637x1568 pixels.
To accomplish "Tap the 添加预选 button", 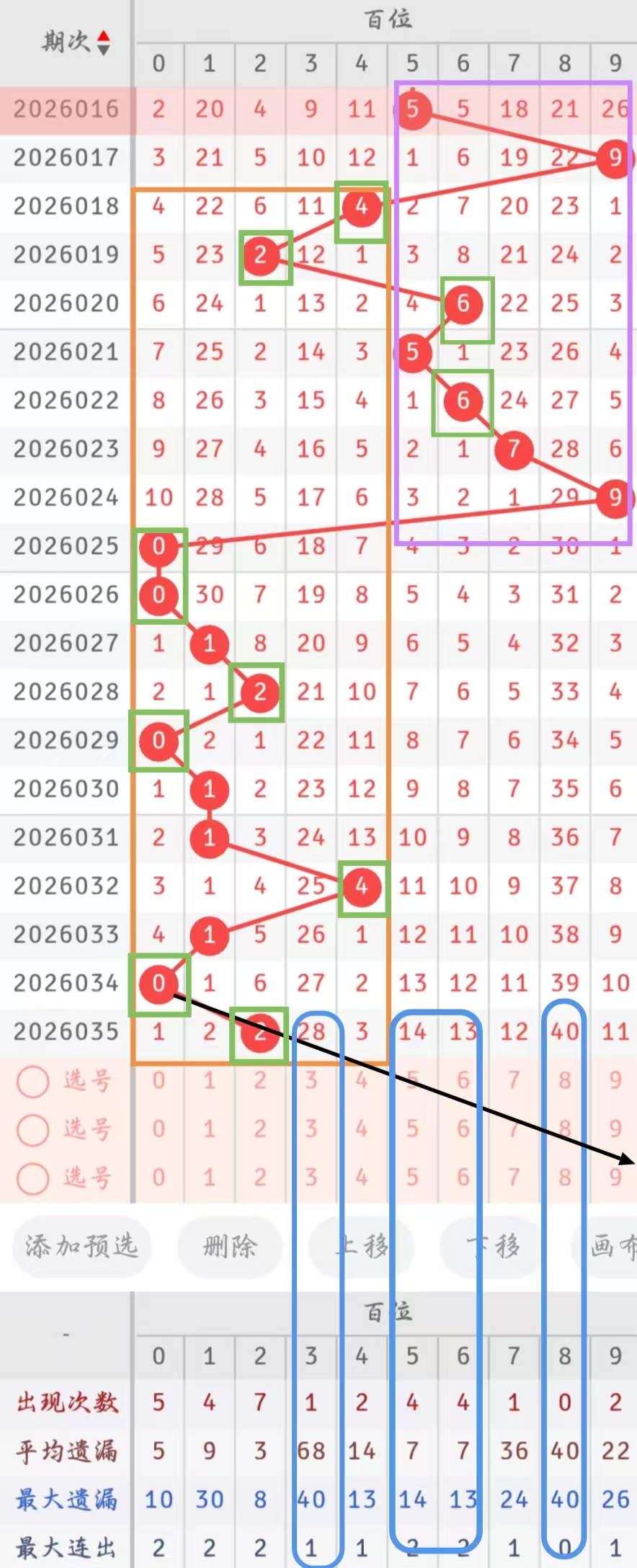I will tap(81, 1246).
